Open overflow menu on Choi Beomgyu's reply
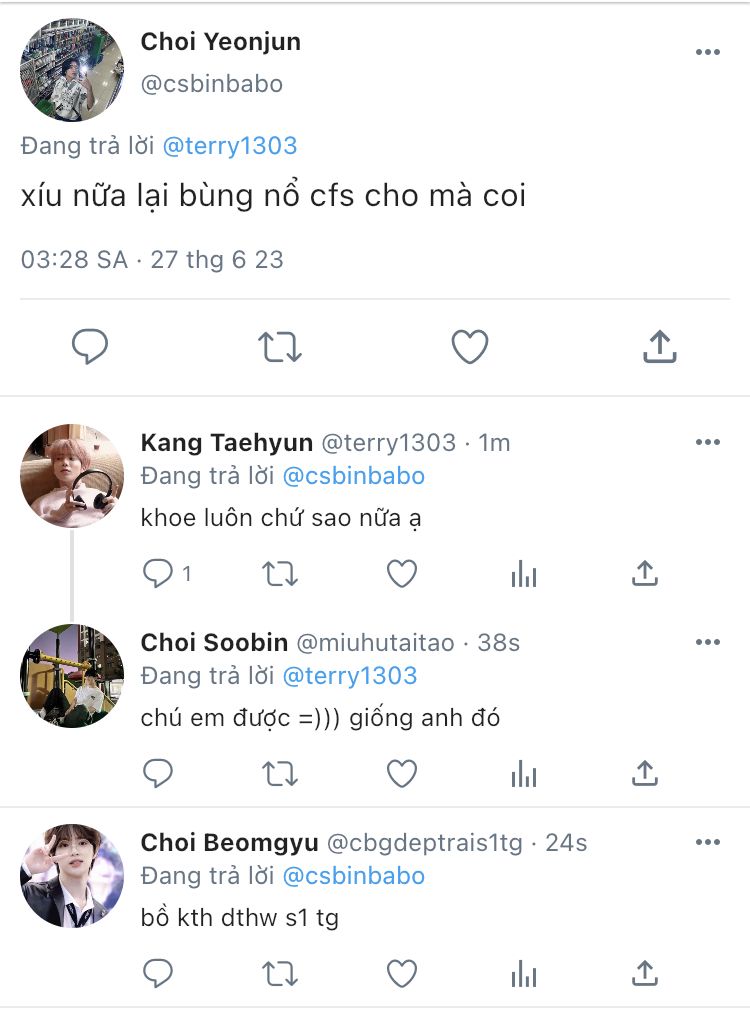The image size is (750, 1022). tap(707, 842)
